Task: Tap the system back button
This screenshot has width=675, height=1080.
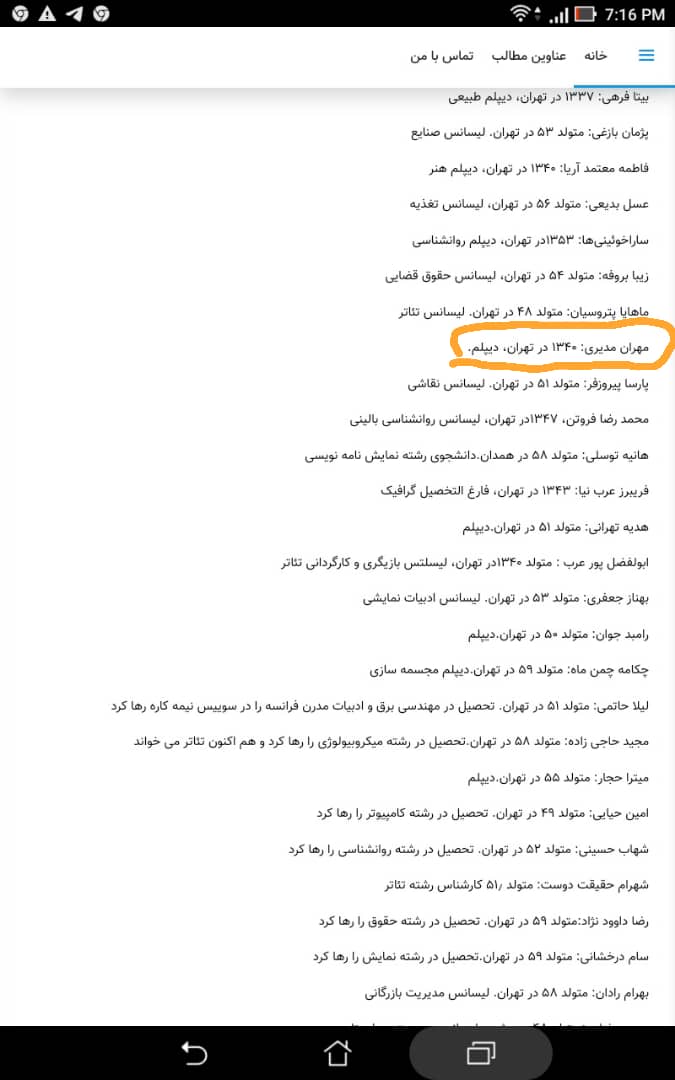Action: pyautogui.click(x=194, y=1052)
